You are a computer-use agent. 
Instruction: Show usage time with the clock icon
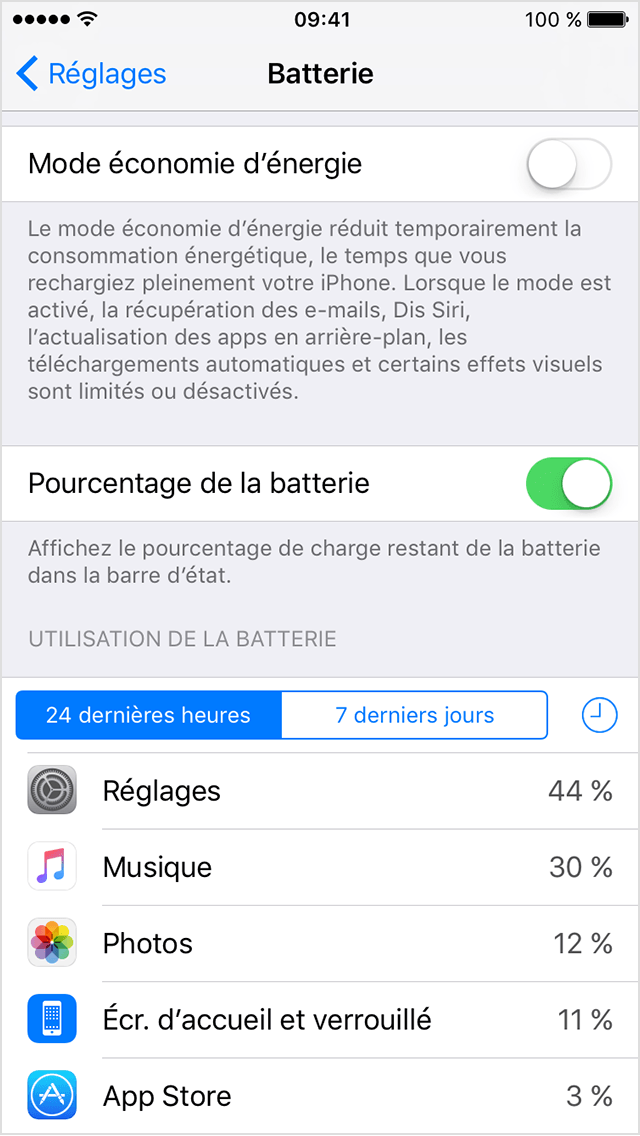[x=598, y=715]
